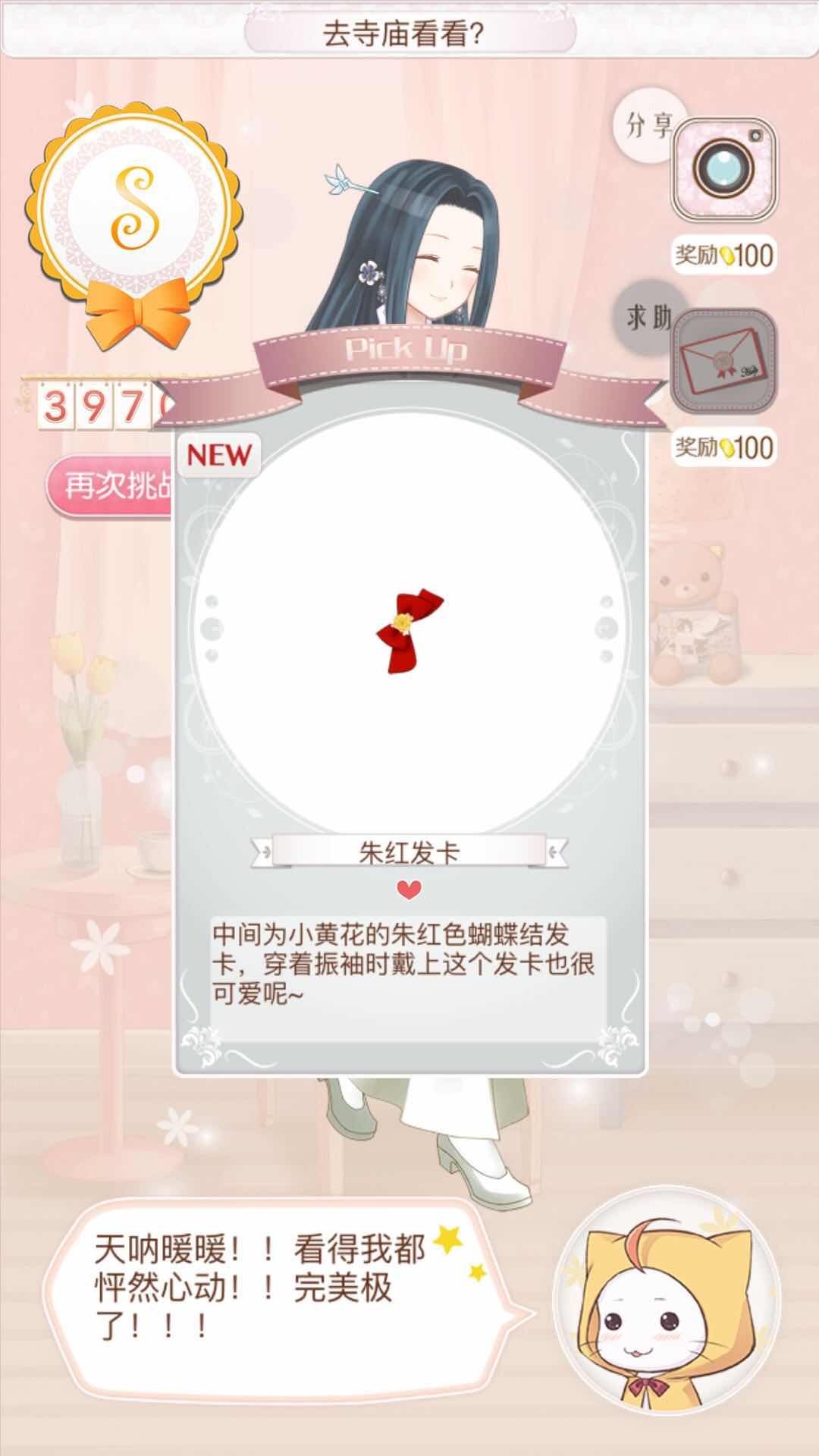The image size is (819, 1456).
Task: Tap the camera share button
Action: 724,168
